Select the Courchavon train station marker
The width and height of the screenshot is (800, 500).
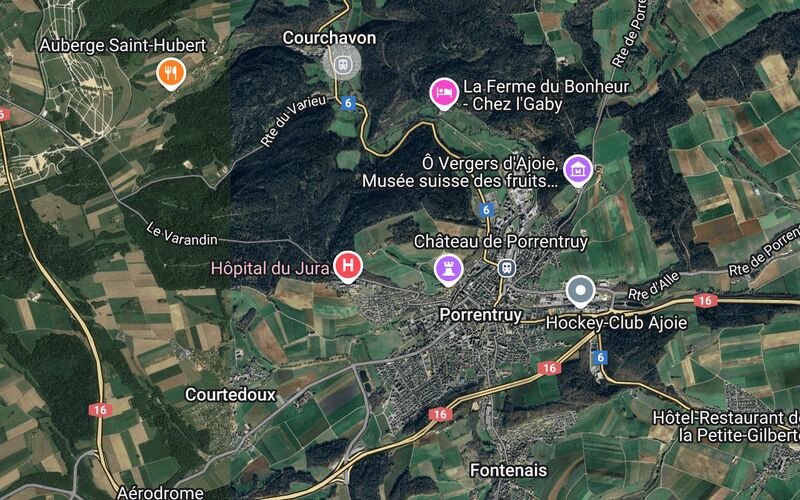coord(343,65)
